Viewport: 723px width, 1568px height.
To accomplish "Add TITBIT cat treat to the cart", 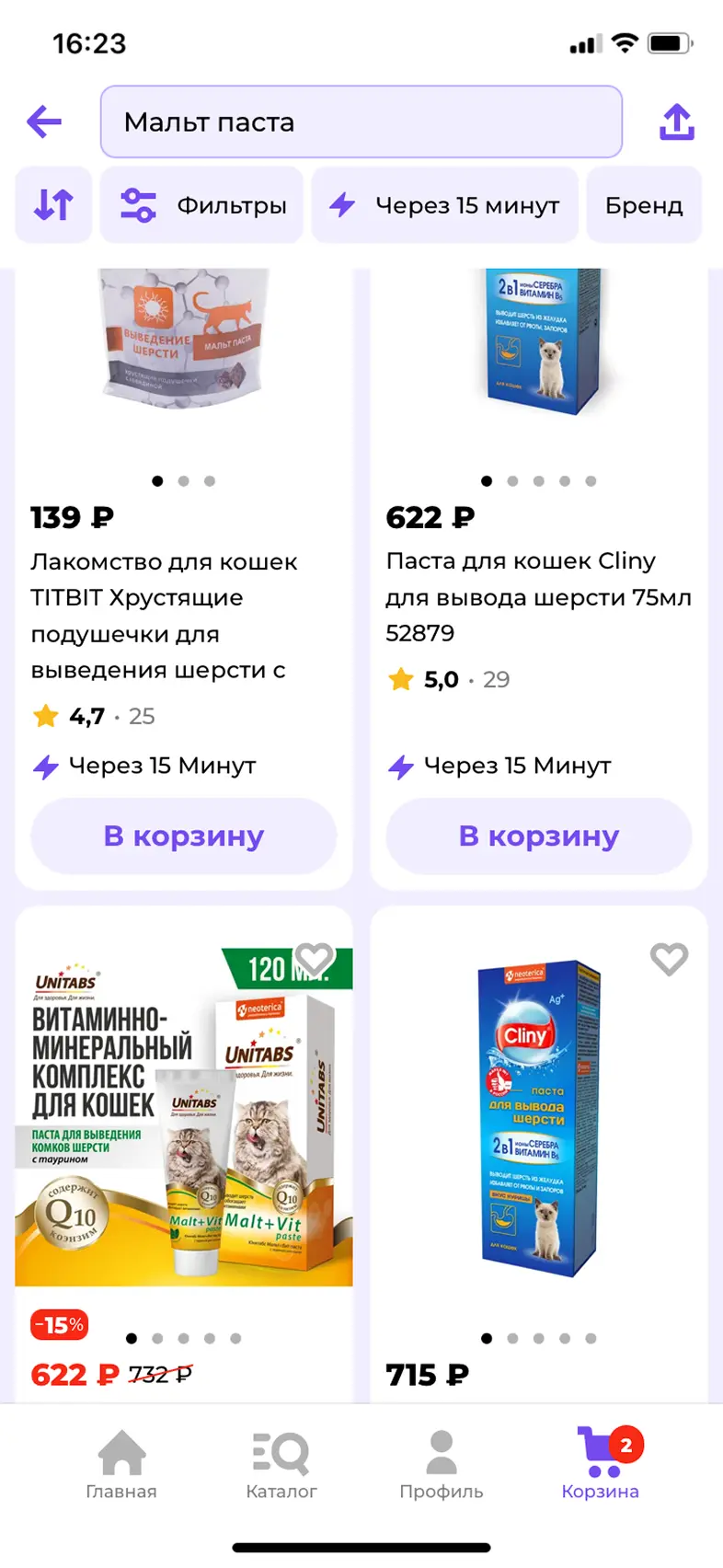I will pyautogui.click(x=184, y=836).
